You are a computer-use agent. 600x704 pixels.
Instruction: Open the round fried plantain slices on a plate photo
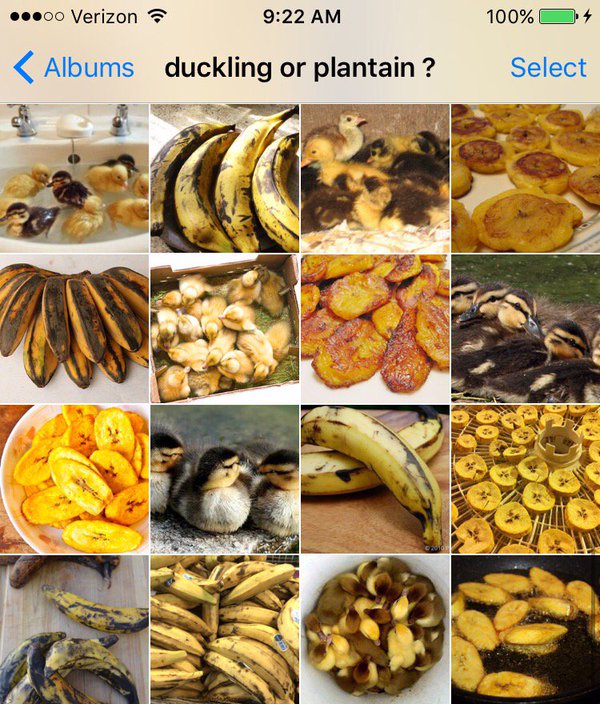click(x=526, y=178)
